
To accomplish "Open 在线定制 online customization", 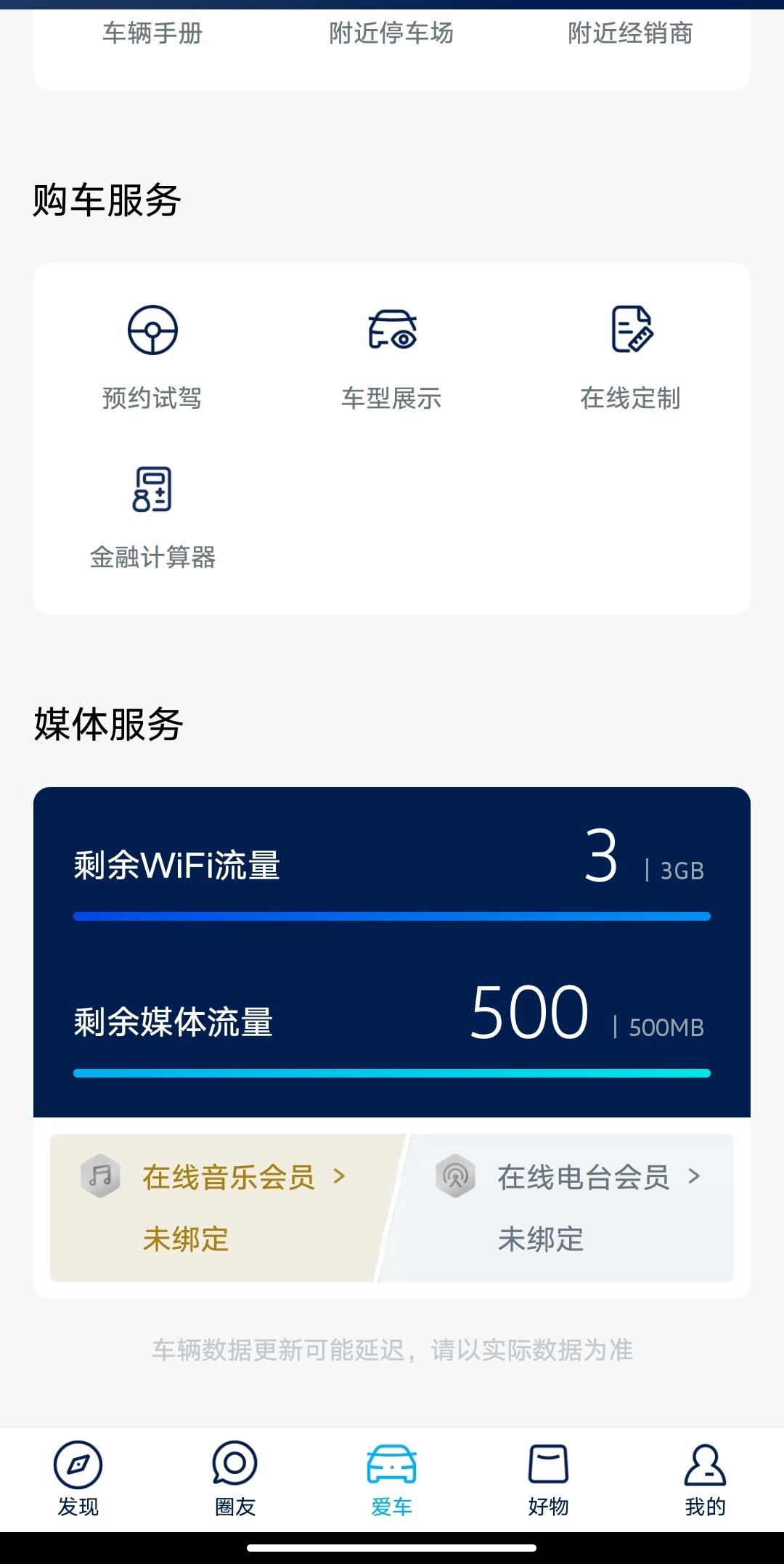I will [x=630, y=357].
